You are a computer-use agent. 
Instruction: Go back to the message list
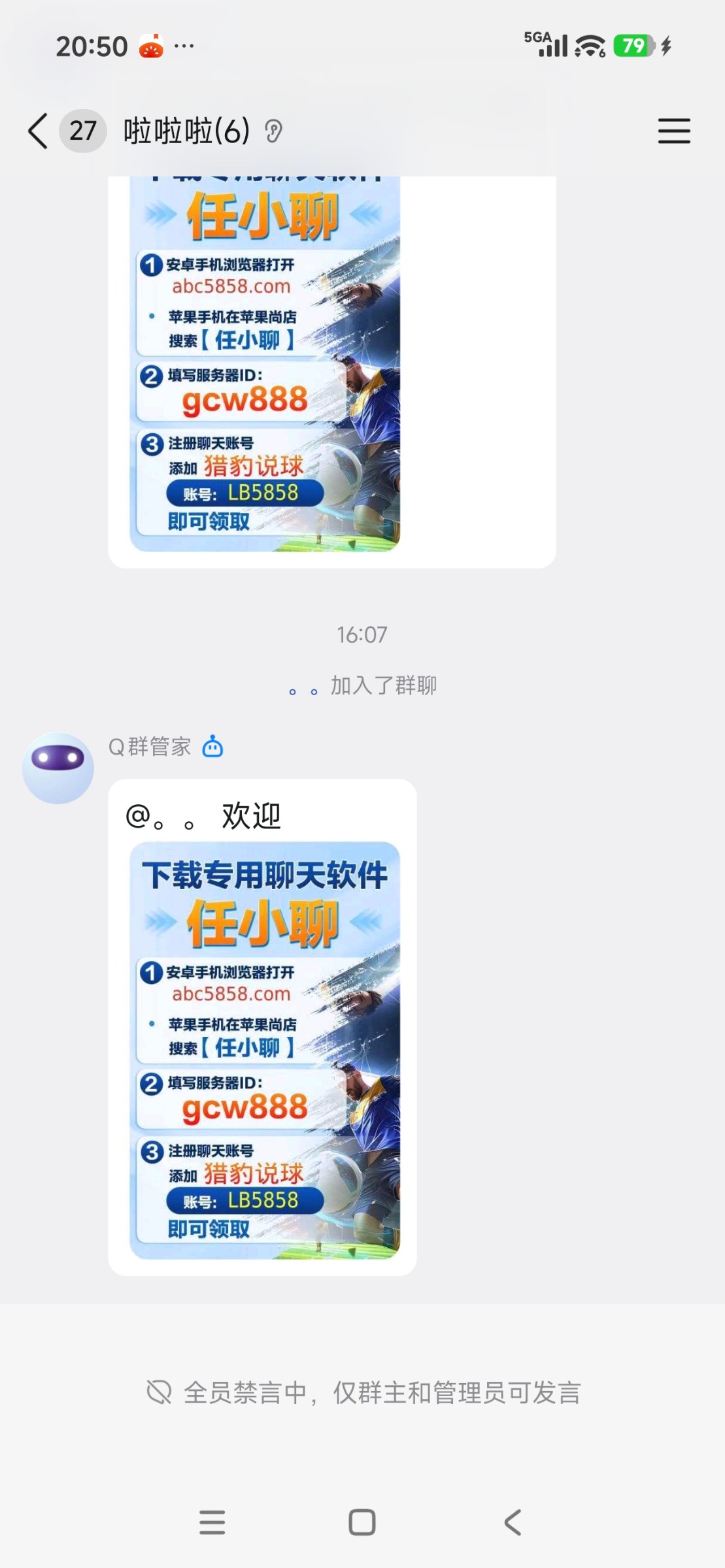click(x=39, y=131)
